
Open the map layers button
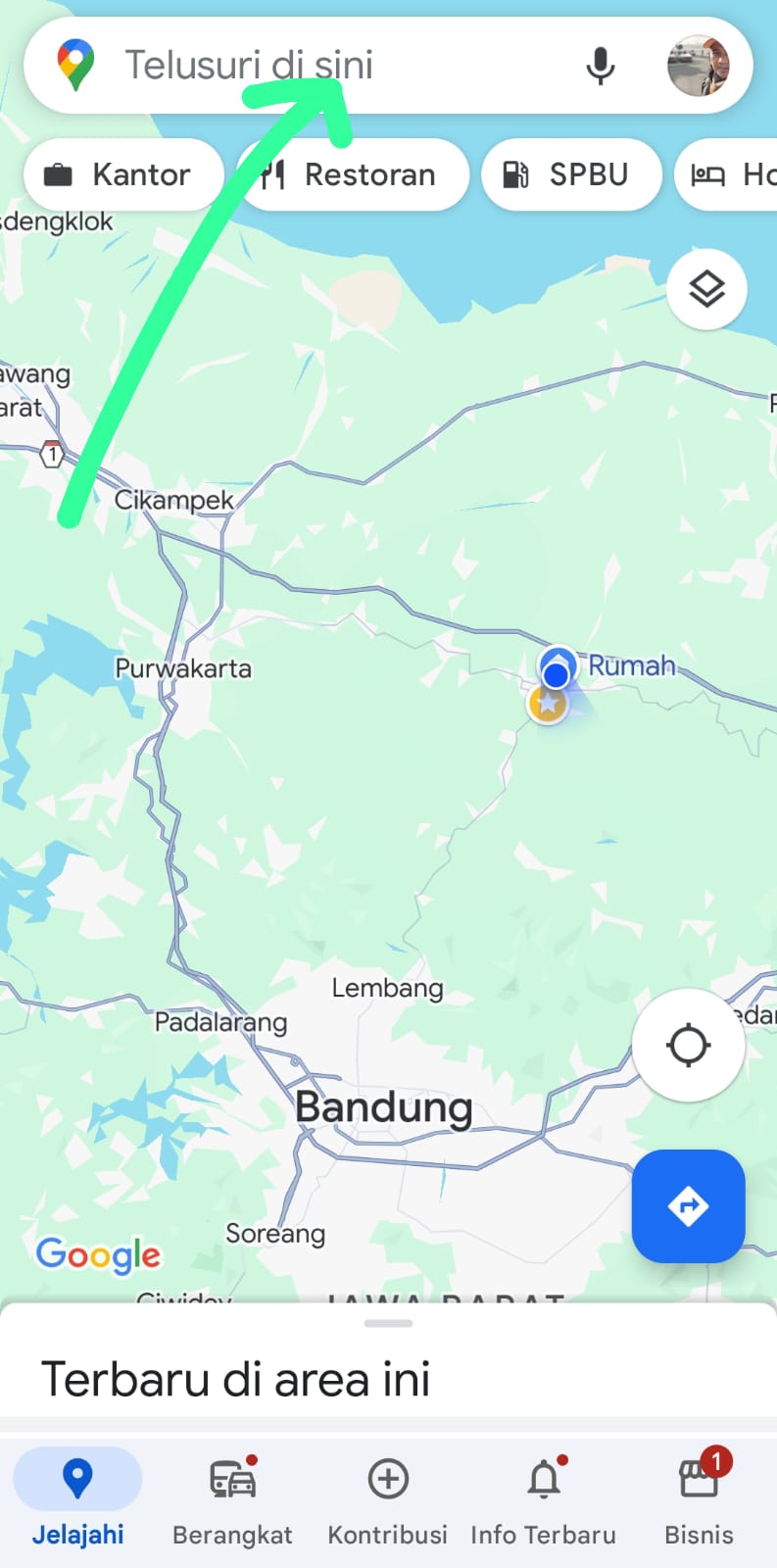pos(706,289)
